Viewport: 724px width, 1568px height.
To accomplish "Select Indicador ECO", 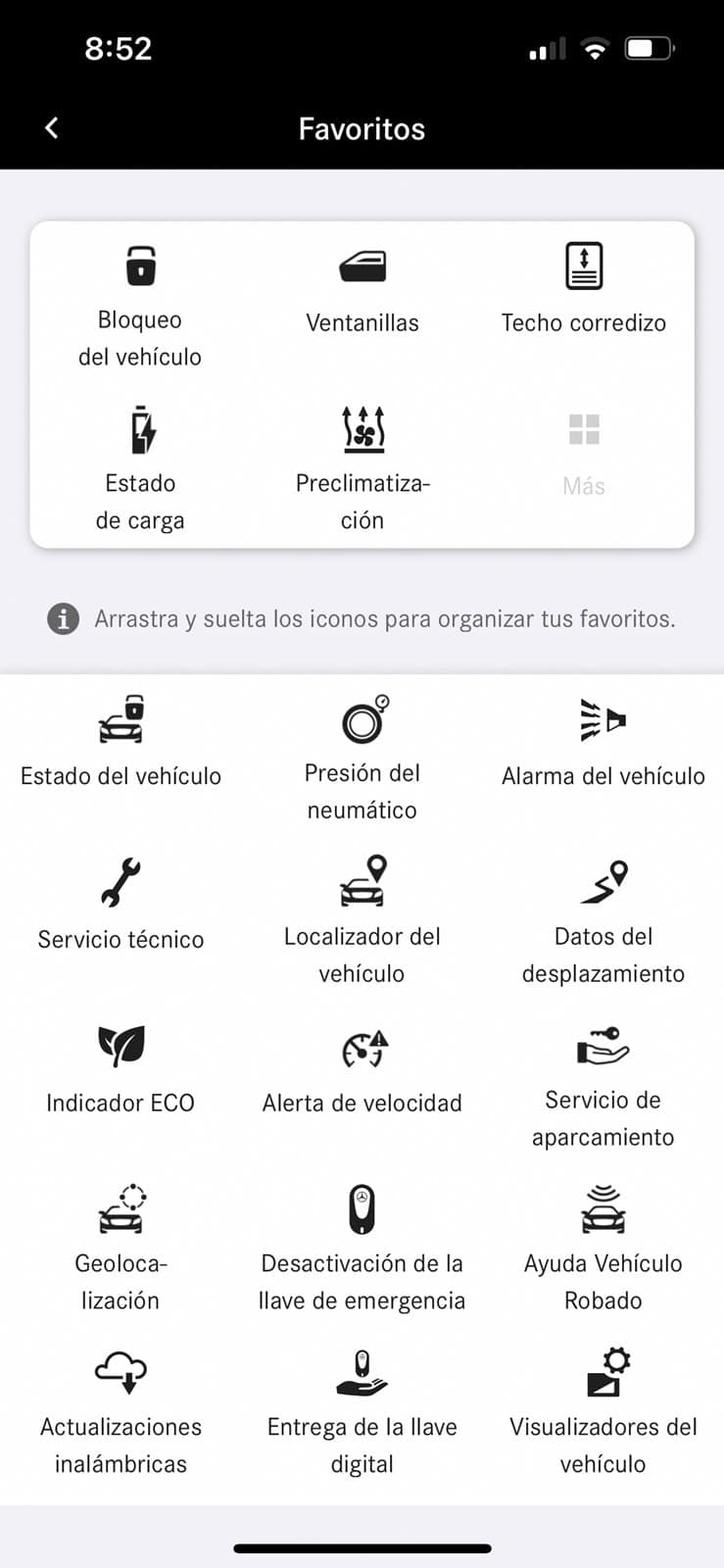I will (121, 1070).
